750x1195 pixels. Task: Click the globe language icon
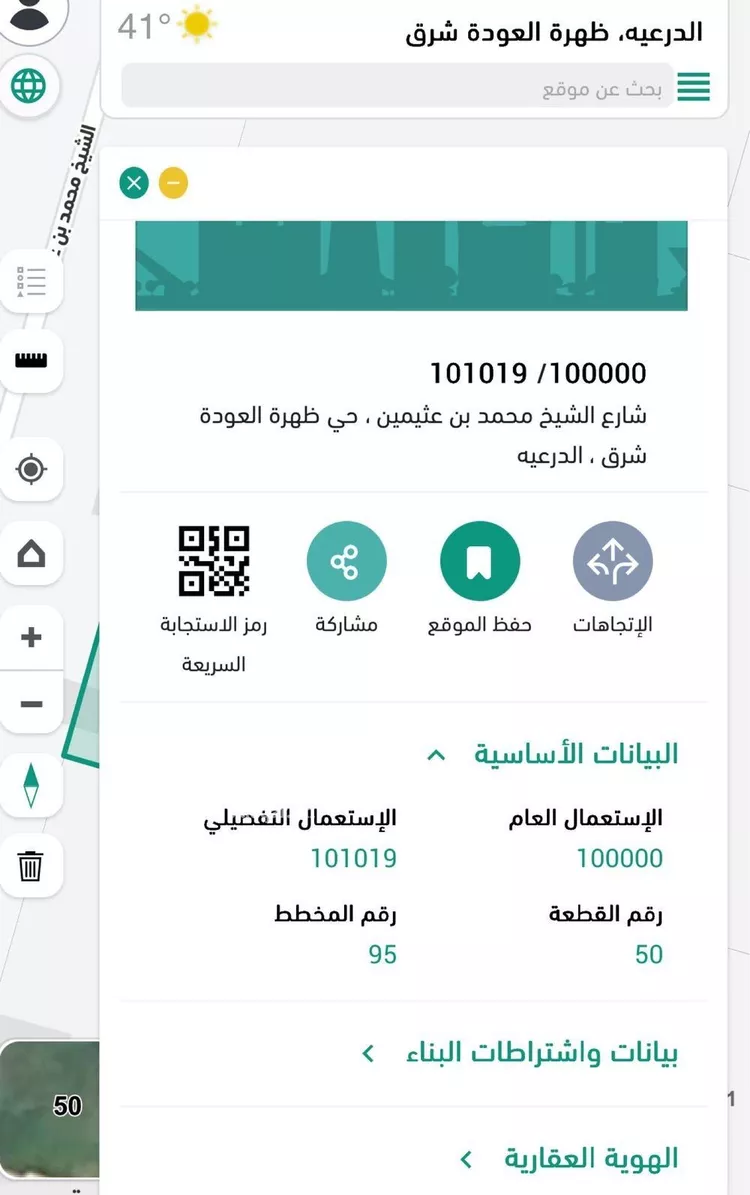(30, 86)
